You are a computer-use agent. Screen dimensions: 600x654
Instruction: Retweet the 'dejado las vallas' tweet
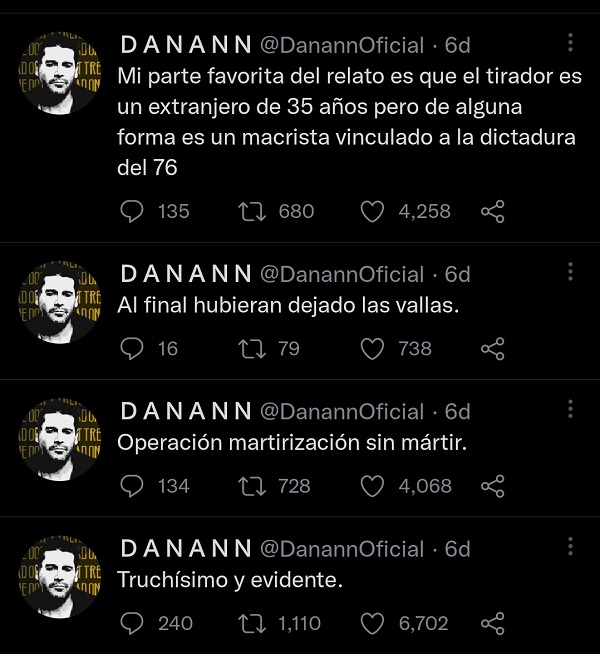coord(252,348)
